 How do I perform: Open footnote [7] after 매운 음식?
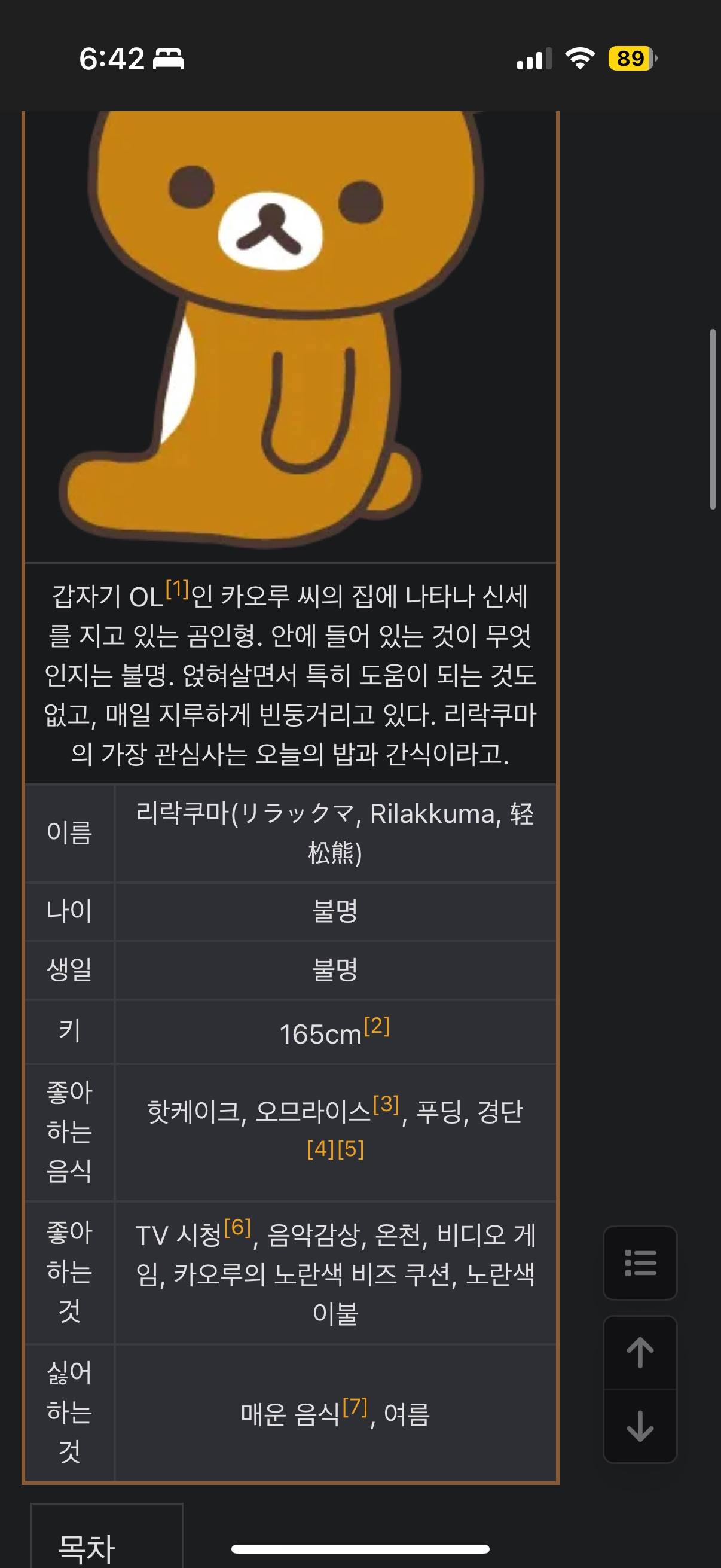355,1407
